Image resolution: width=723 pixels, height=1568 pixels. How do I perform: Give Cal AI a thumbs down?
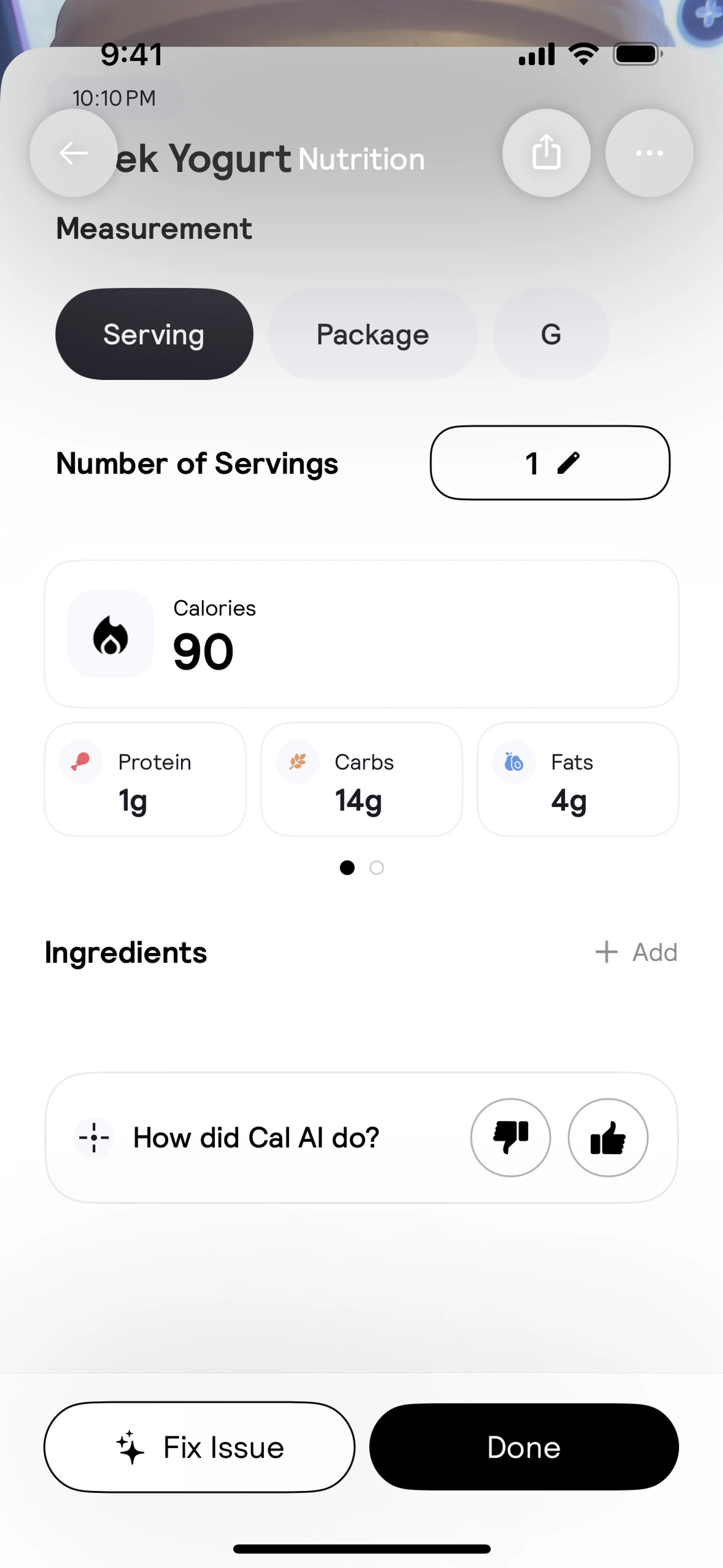pos(510,1137)
